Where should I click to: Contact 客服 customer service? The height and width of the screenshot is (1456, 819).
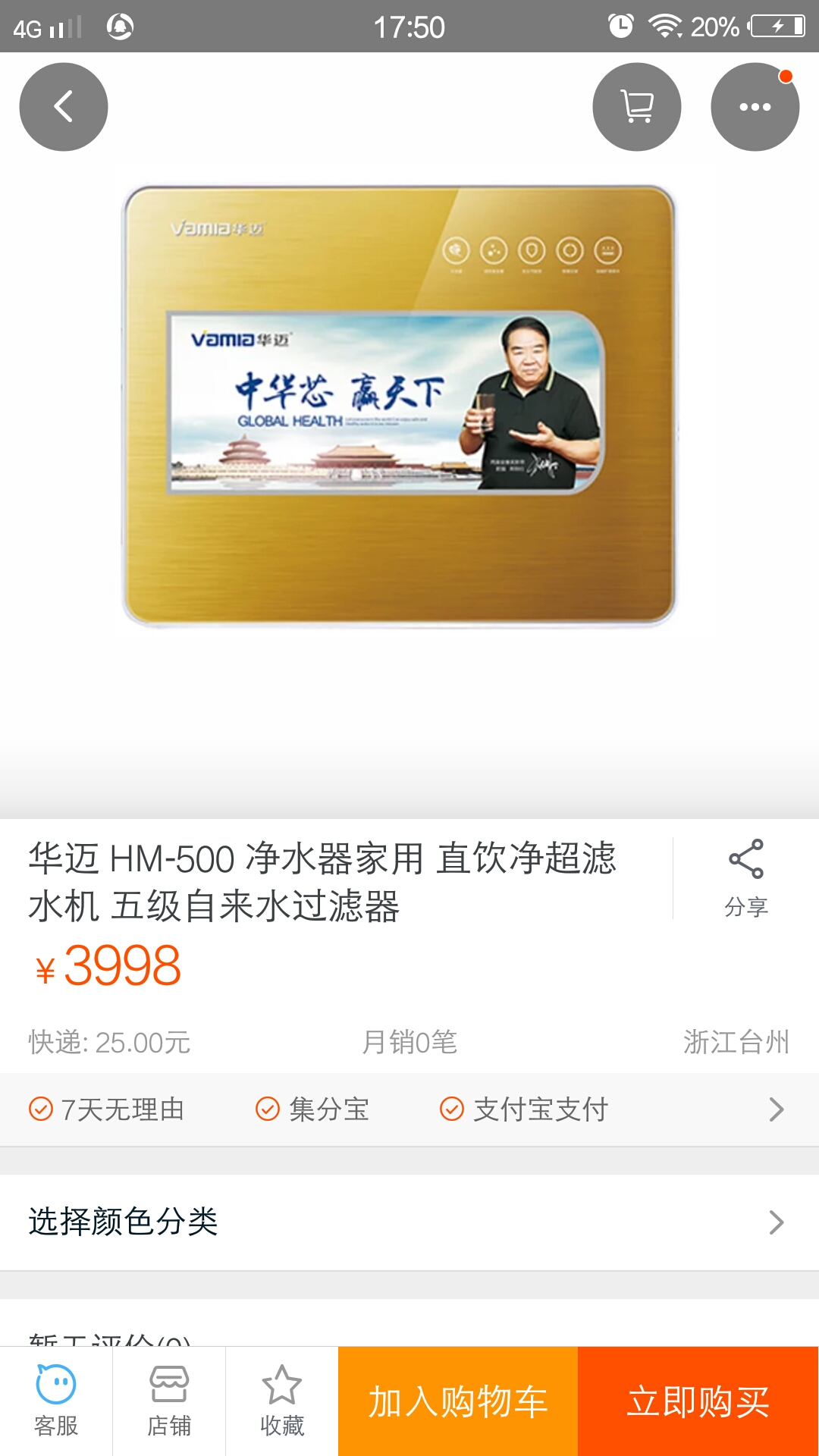point(56,1401)
